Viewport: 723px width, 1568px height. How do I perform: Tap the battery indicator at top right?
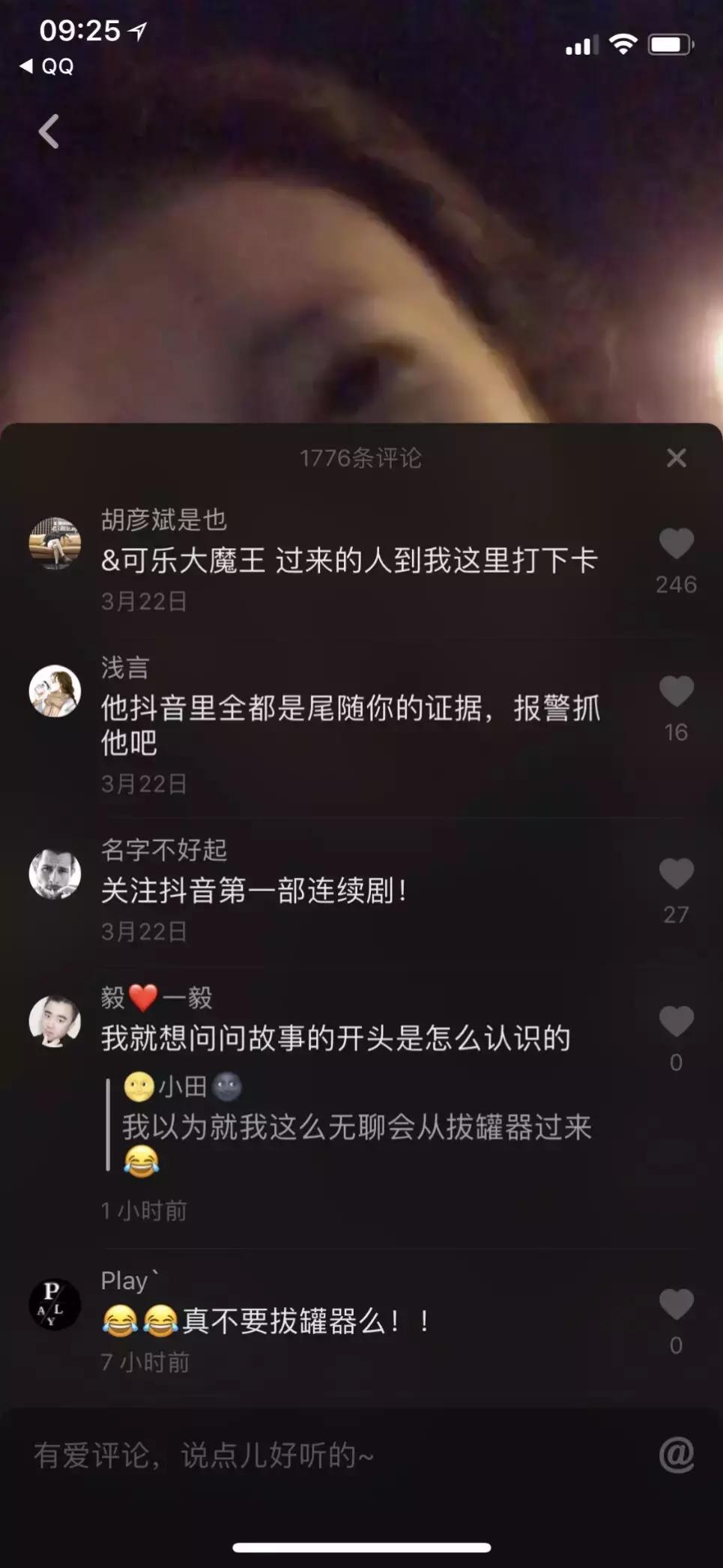(x=672, y=43)
